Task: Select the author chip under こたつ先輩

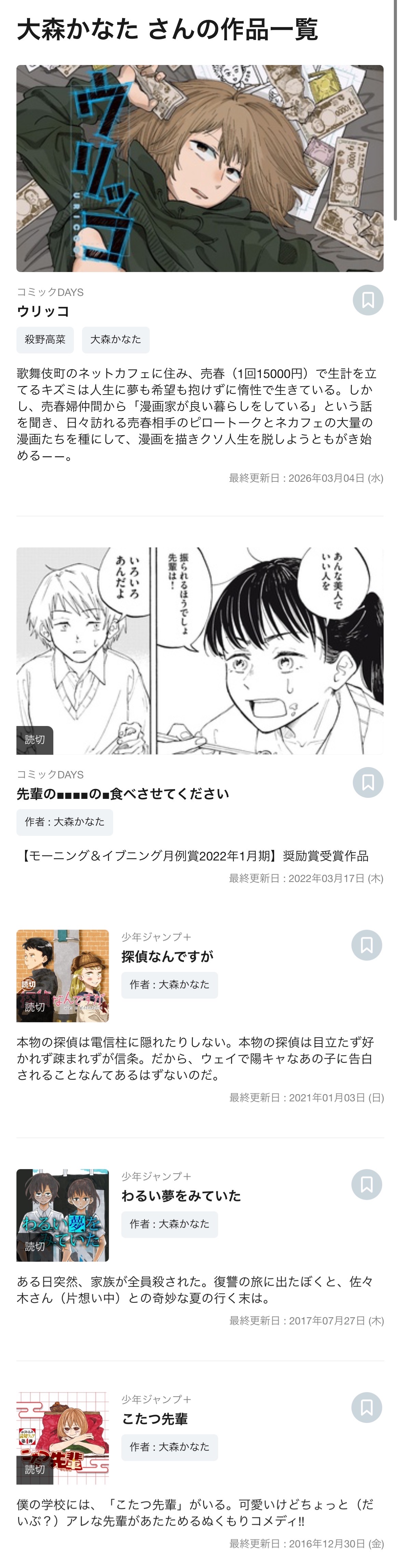Action: pos(169,1447)
